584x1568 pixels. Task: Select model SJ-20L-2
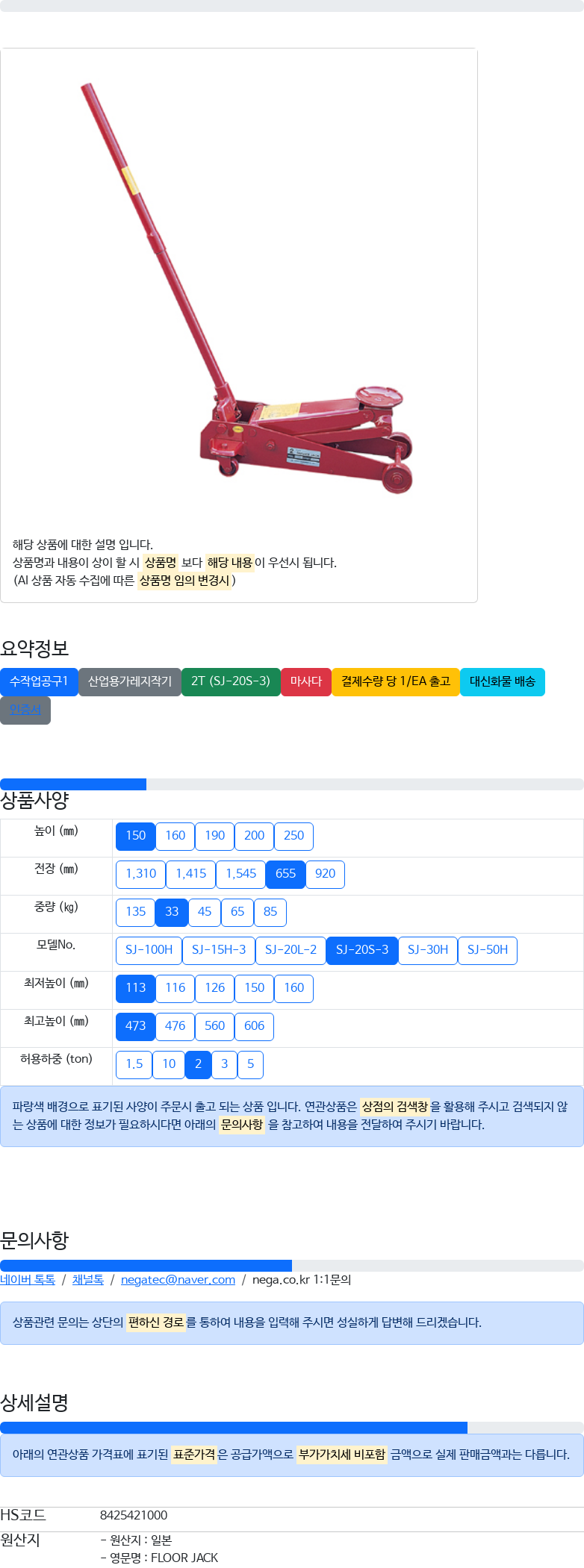(291, 949)
